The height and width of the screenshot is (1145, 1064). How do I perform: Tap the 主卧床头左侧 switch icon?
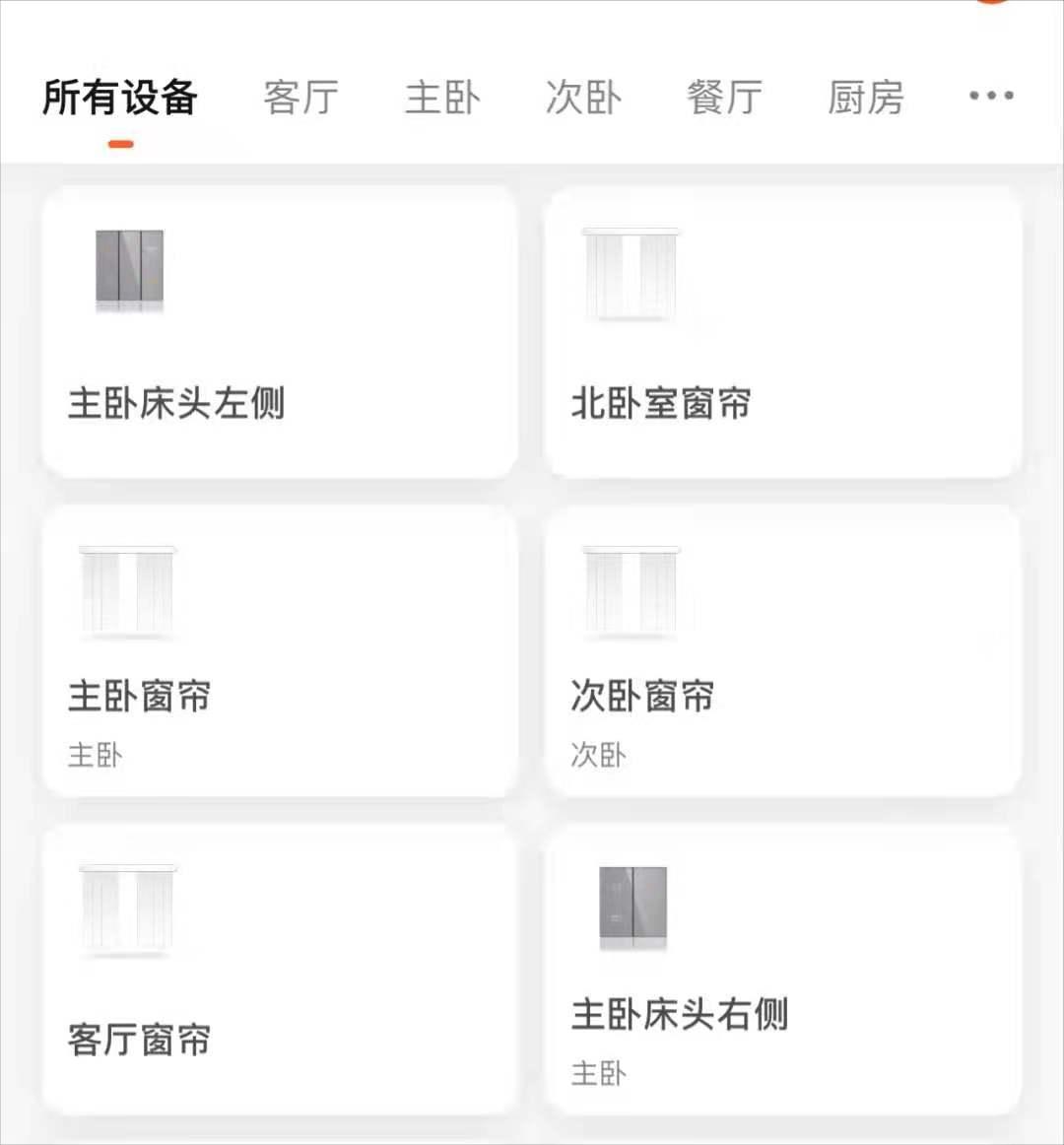pos(128,268)
